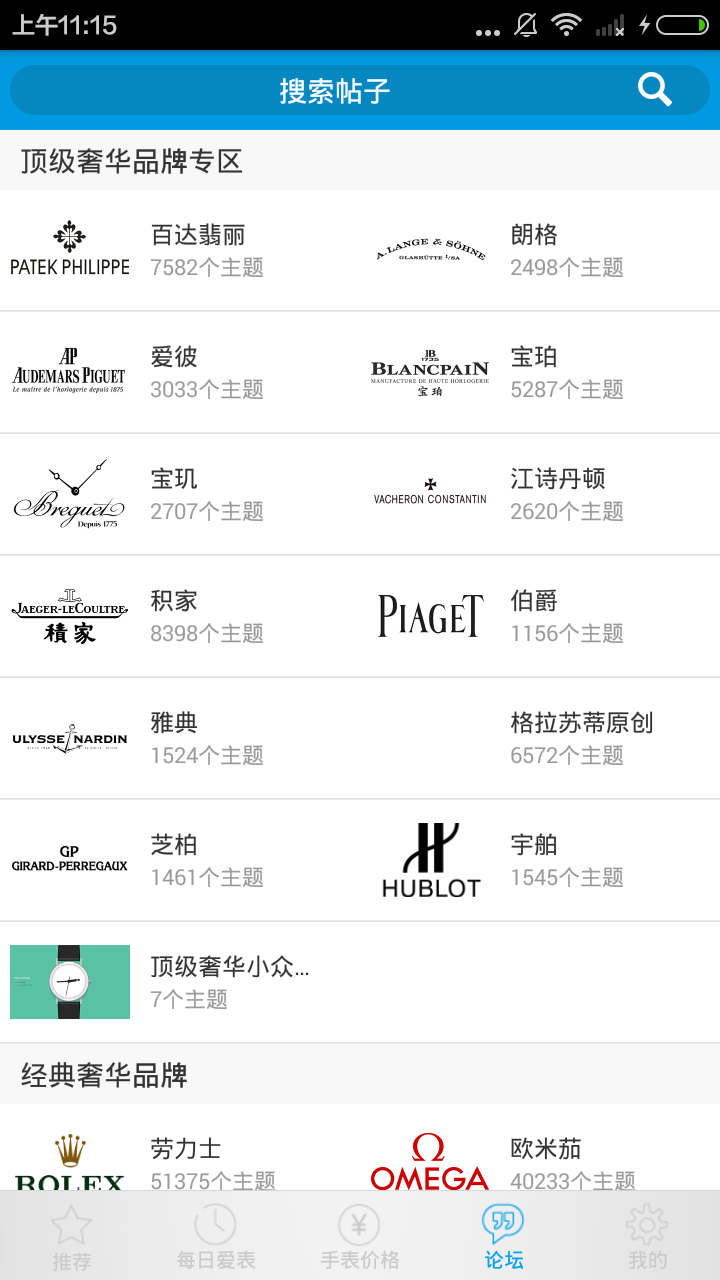Image resolution: width=720 pixels, height=1280 pixels.
Task: Open the 爱彼 forum
Action: 180,373
